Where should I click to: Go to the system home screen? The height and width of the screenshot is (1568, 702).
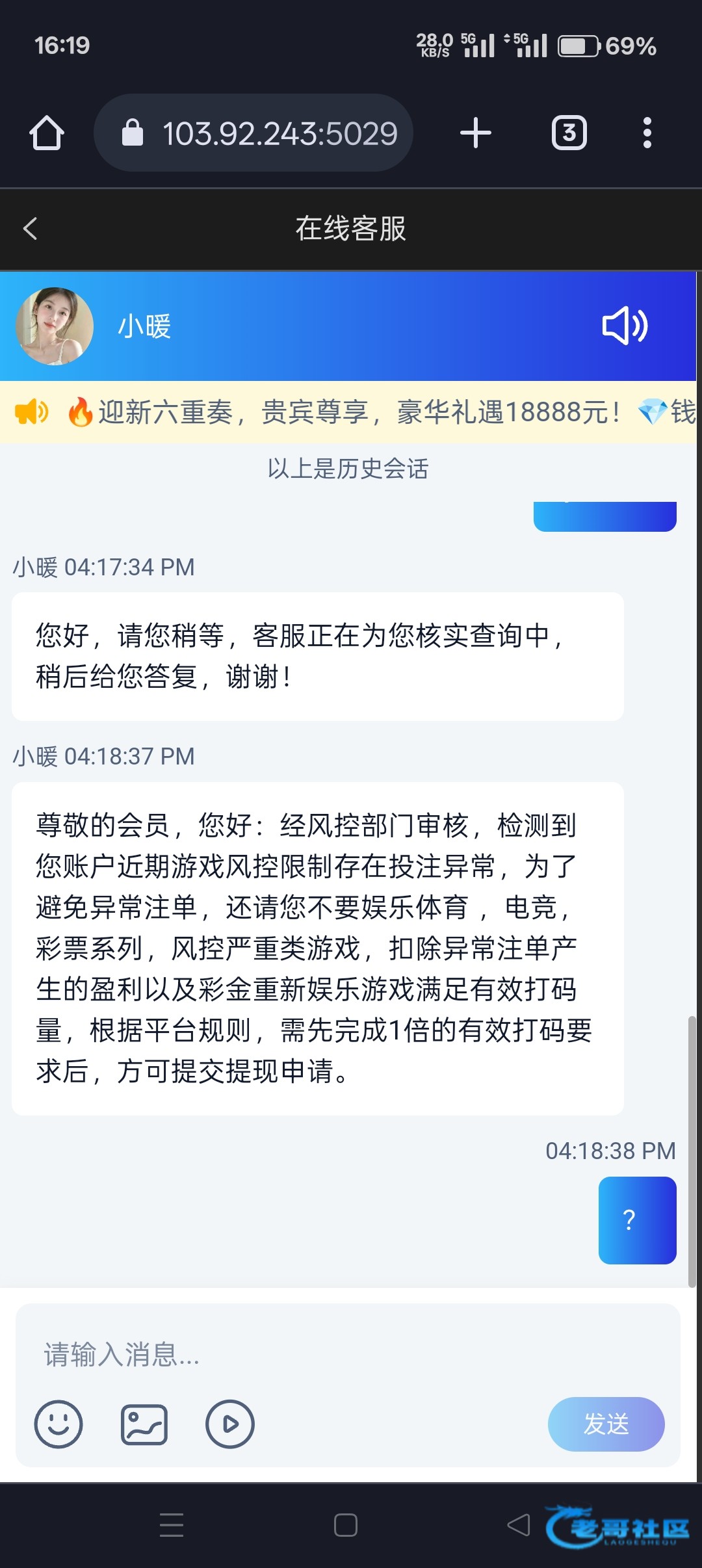[x=345, y=1524]
